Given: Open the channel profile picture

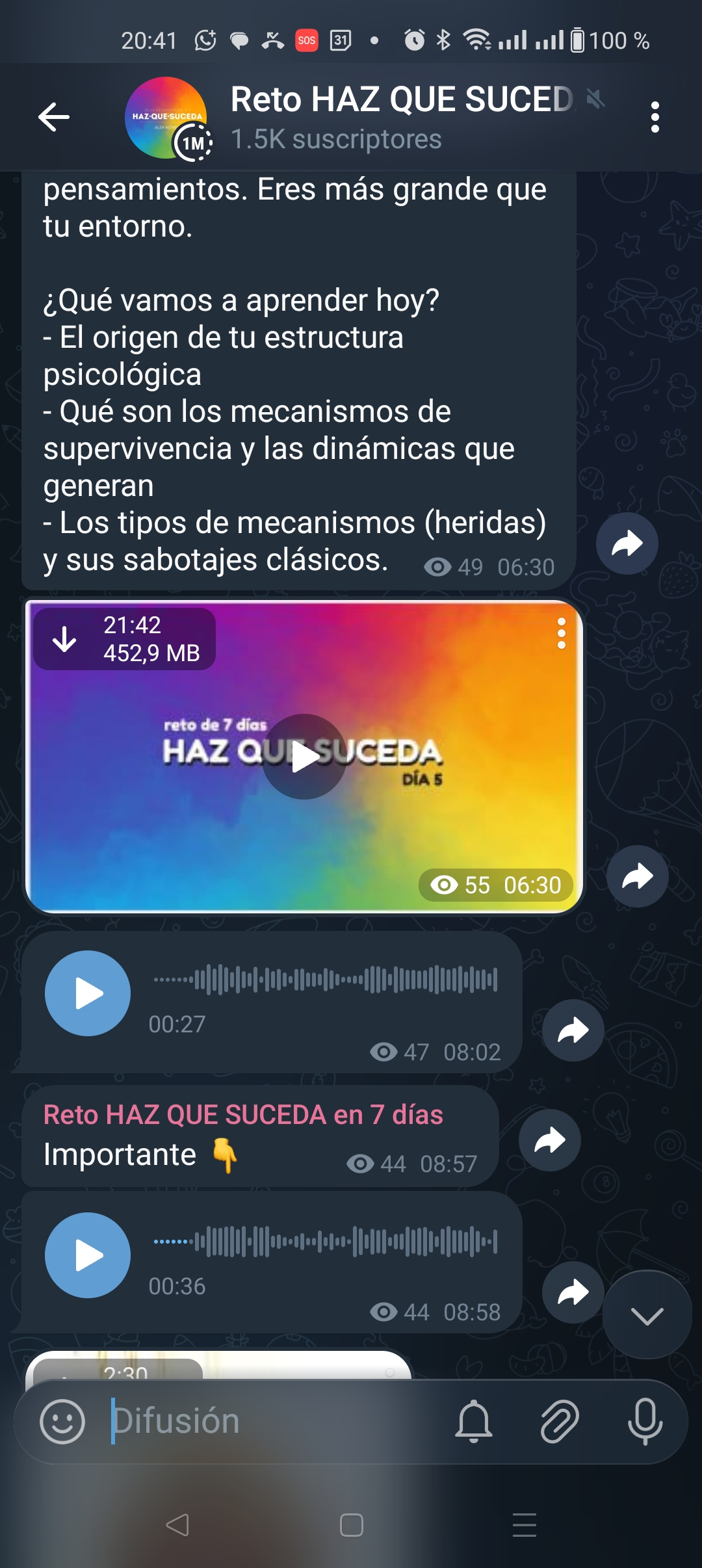Looking at the screenshot, I should tap(166, 117).
